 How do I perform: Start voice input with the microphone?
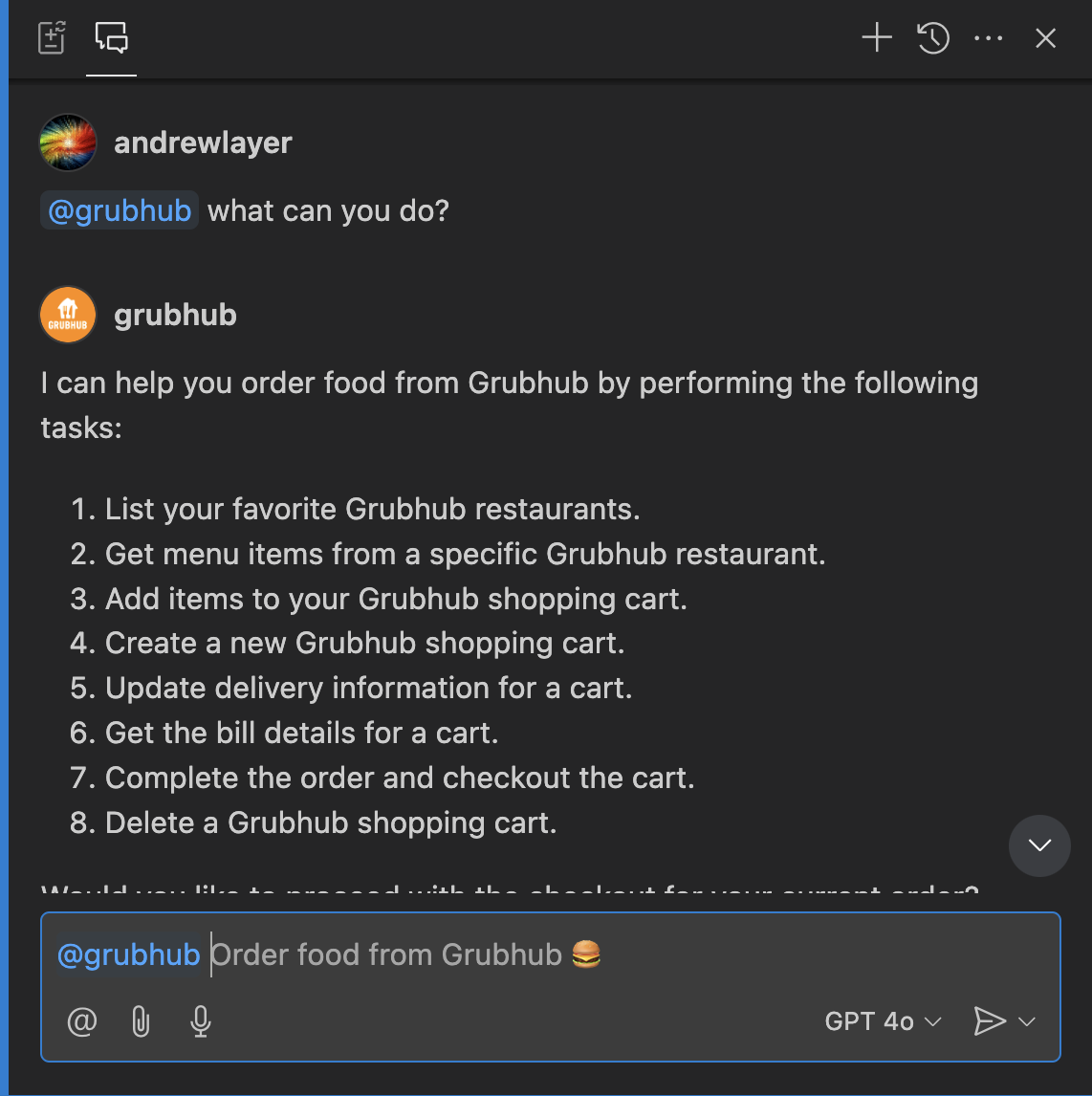coord(200,1021)
